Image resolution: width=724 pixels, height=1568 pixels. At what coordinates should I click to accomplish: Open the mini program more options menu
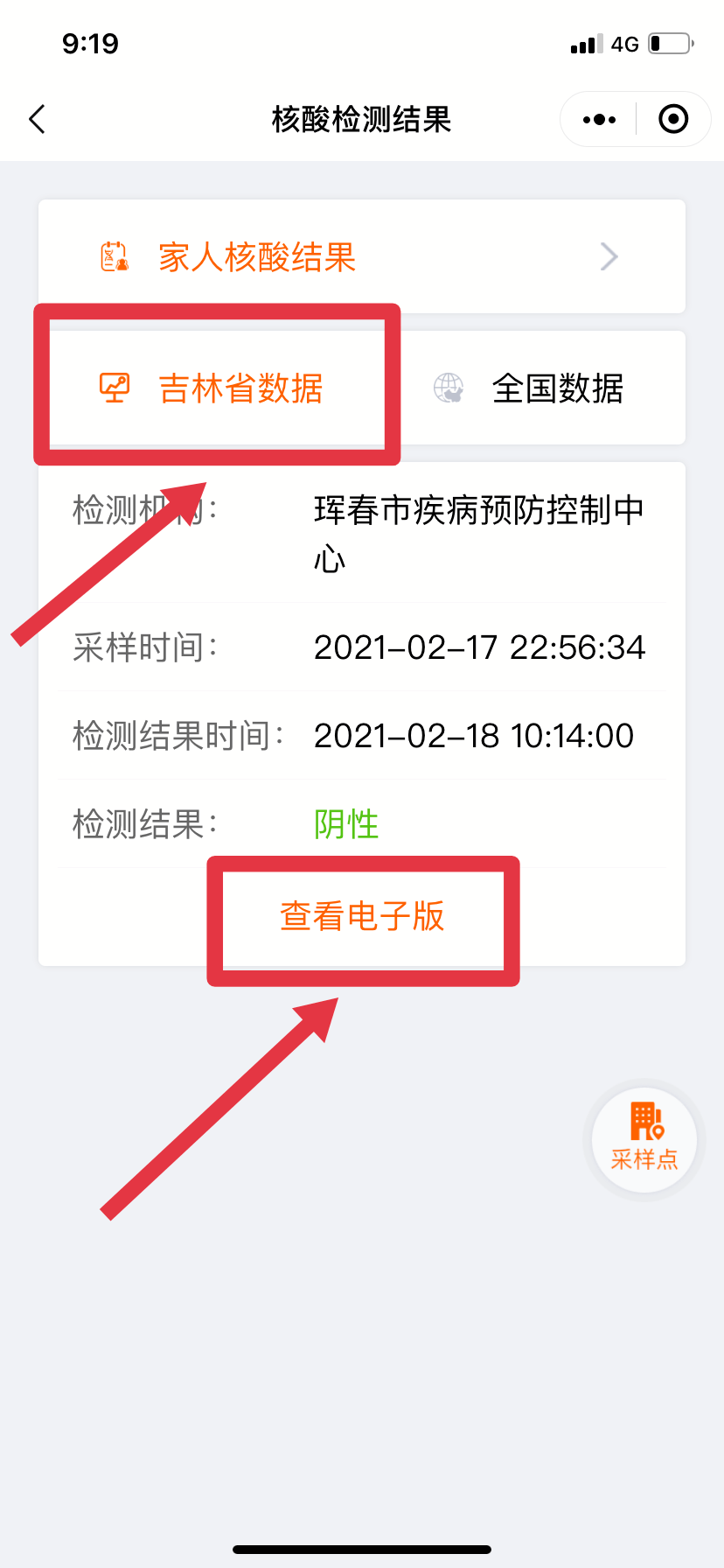pos(599,119)
